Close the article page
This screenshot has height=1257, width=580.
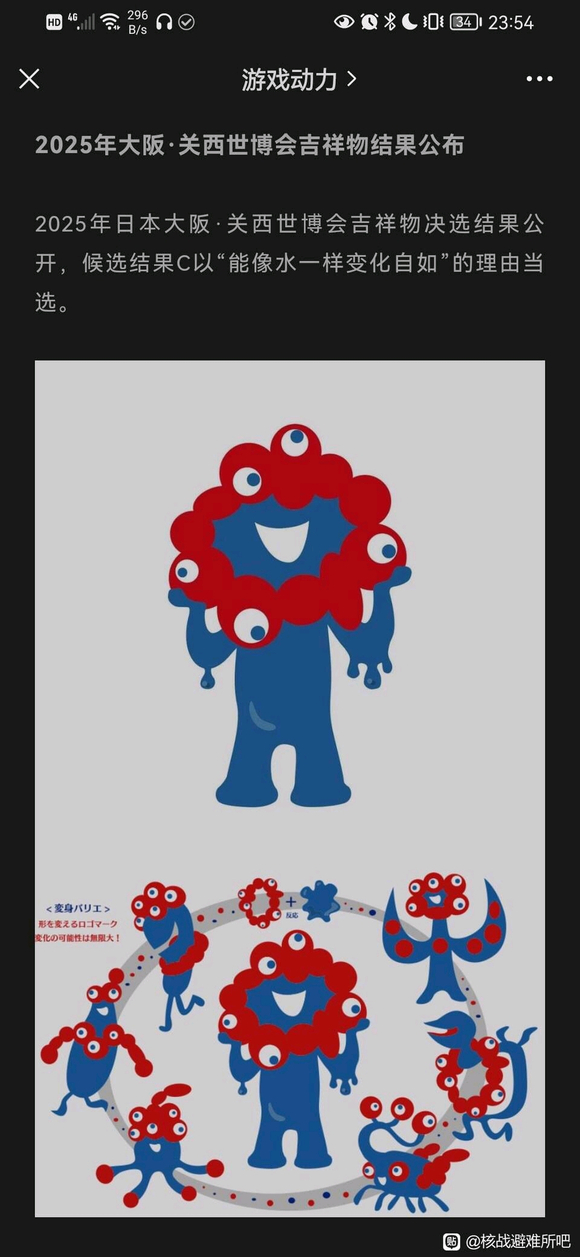click(29, 79)
